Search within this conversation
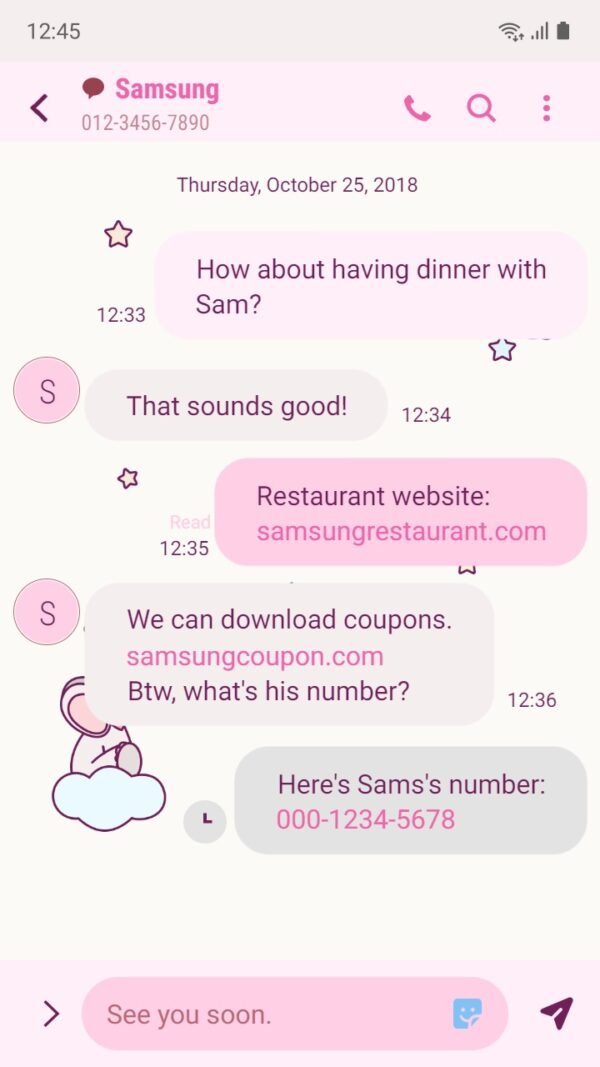600x1067 pixels. (481, 107)
